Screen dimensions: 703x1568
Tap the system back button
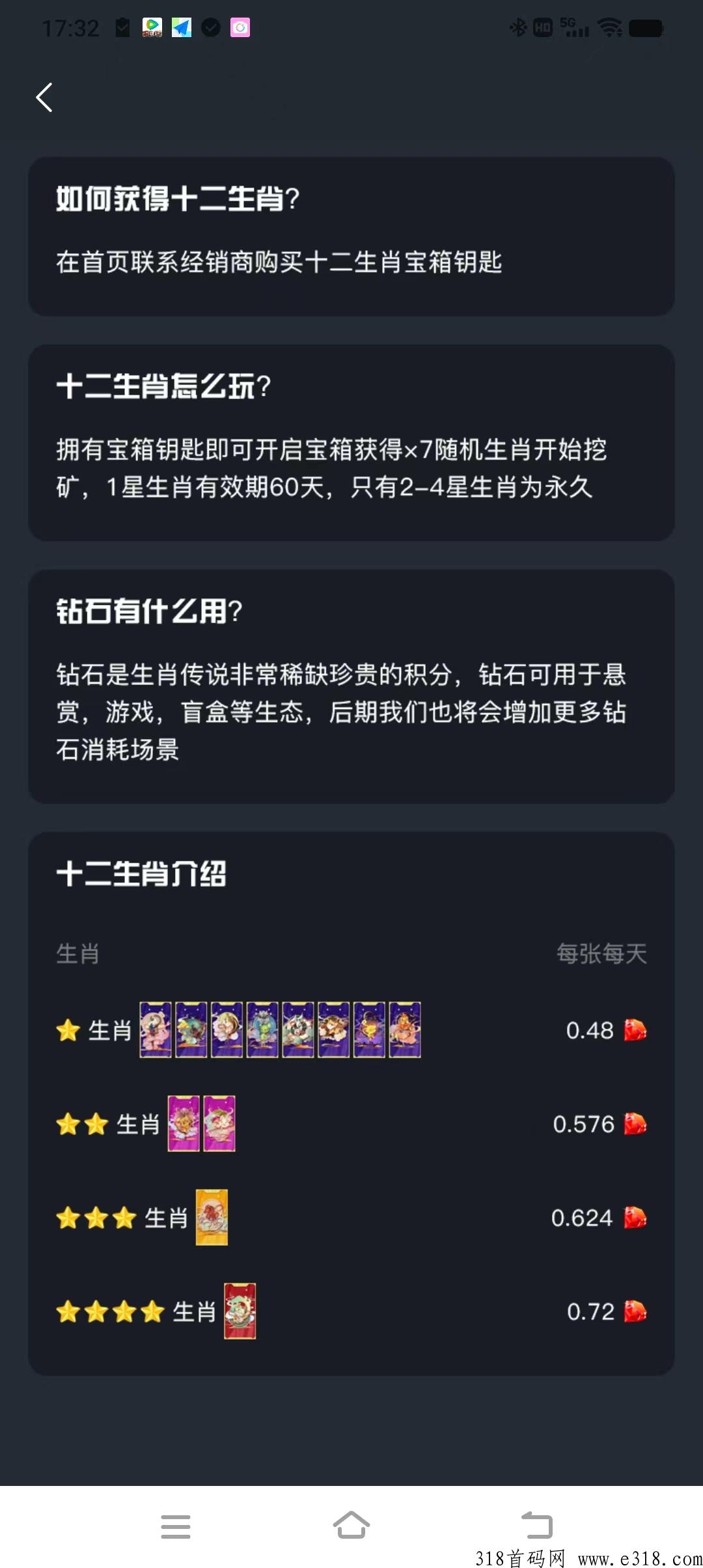536,1525
